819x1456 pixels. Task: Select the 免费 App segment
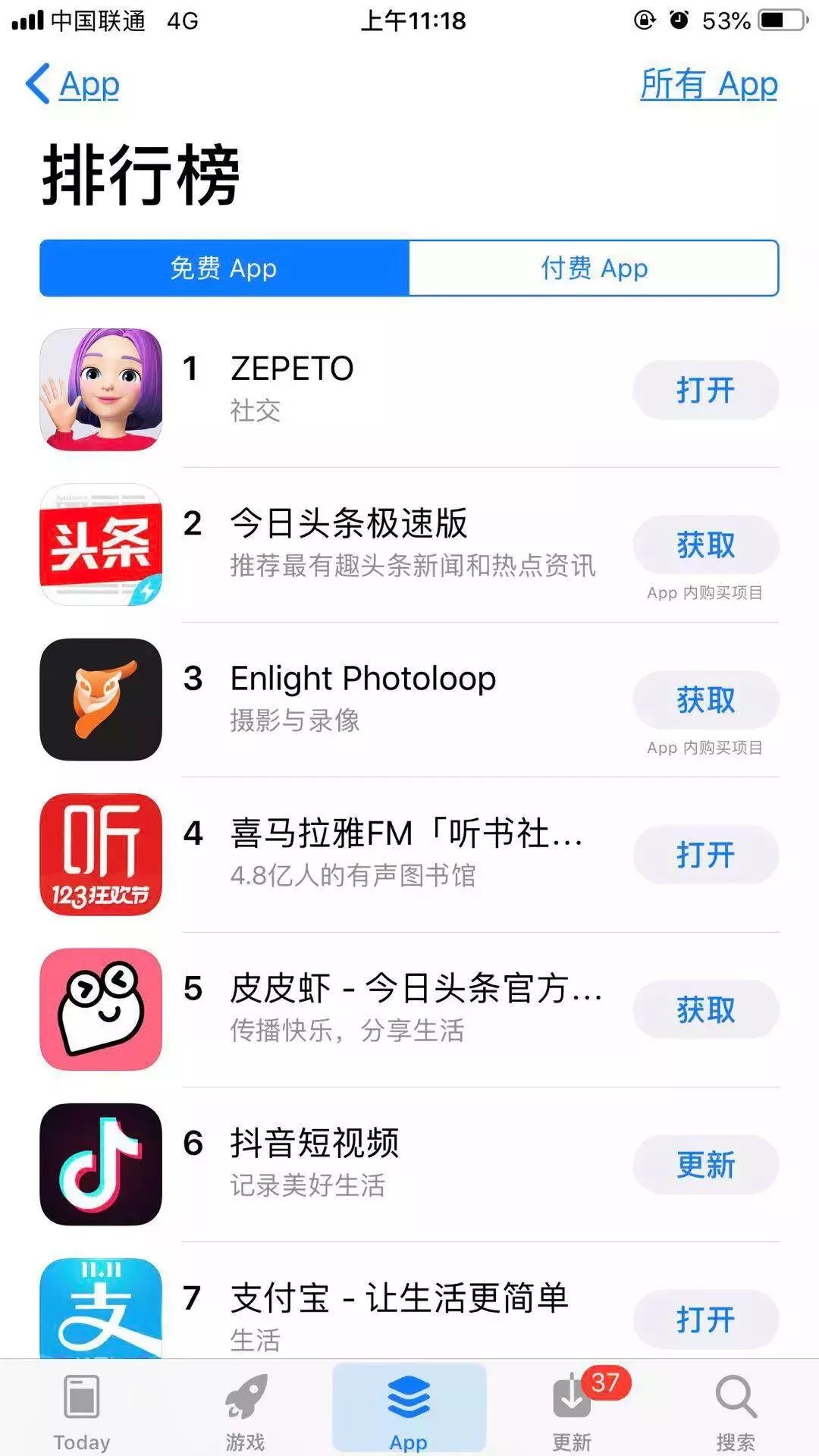tap(224, 268)
